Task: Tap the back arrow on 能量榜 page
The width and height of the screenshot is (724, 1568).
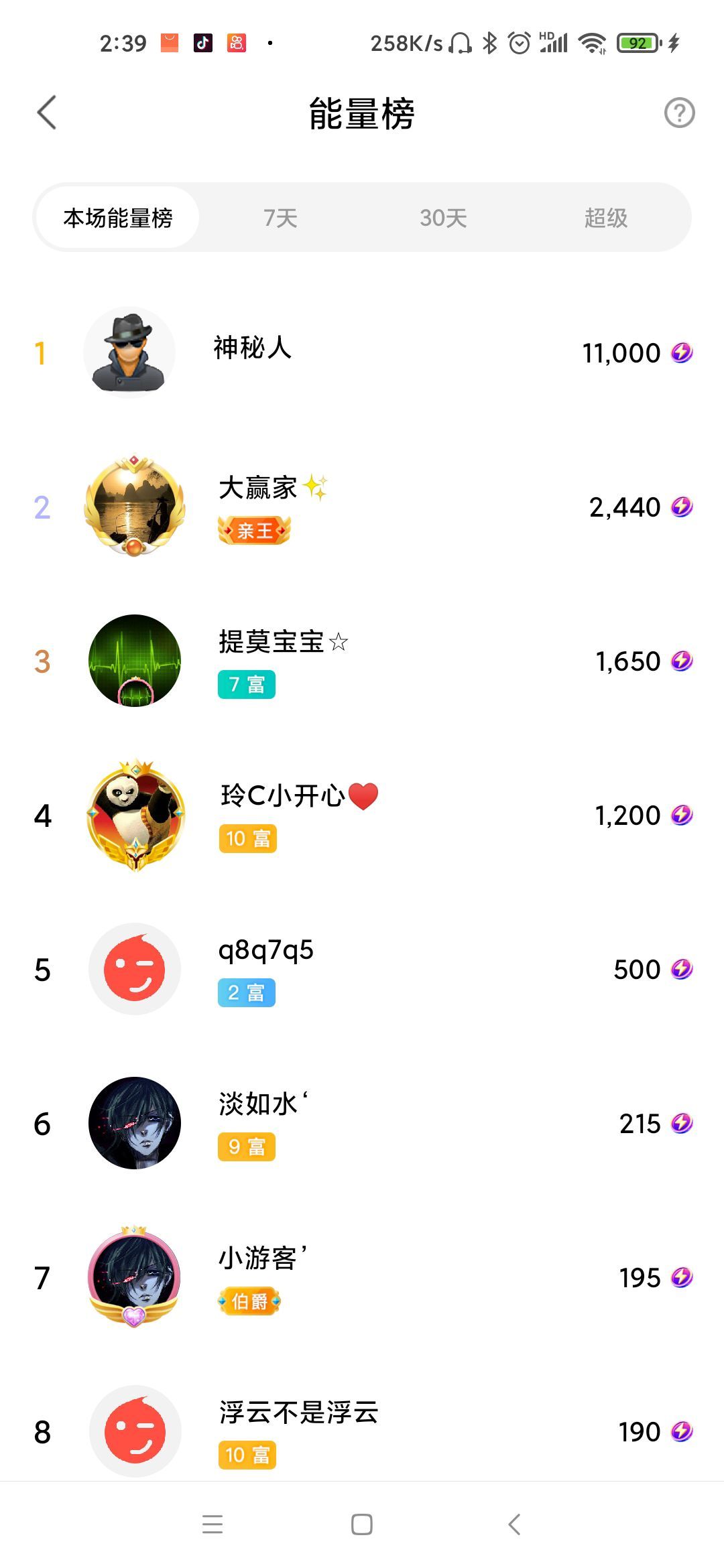Action: click(x=46, y=113)
